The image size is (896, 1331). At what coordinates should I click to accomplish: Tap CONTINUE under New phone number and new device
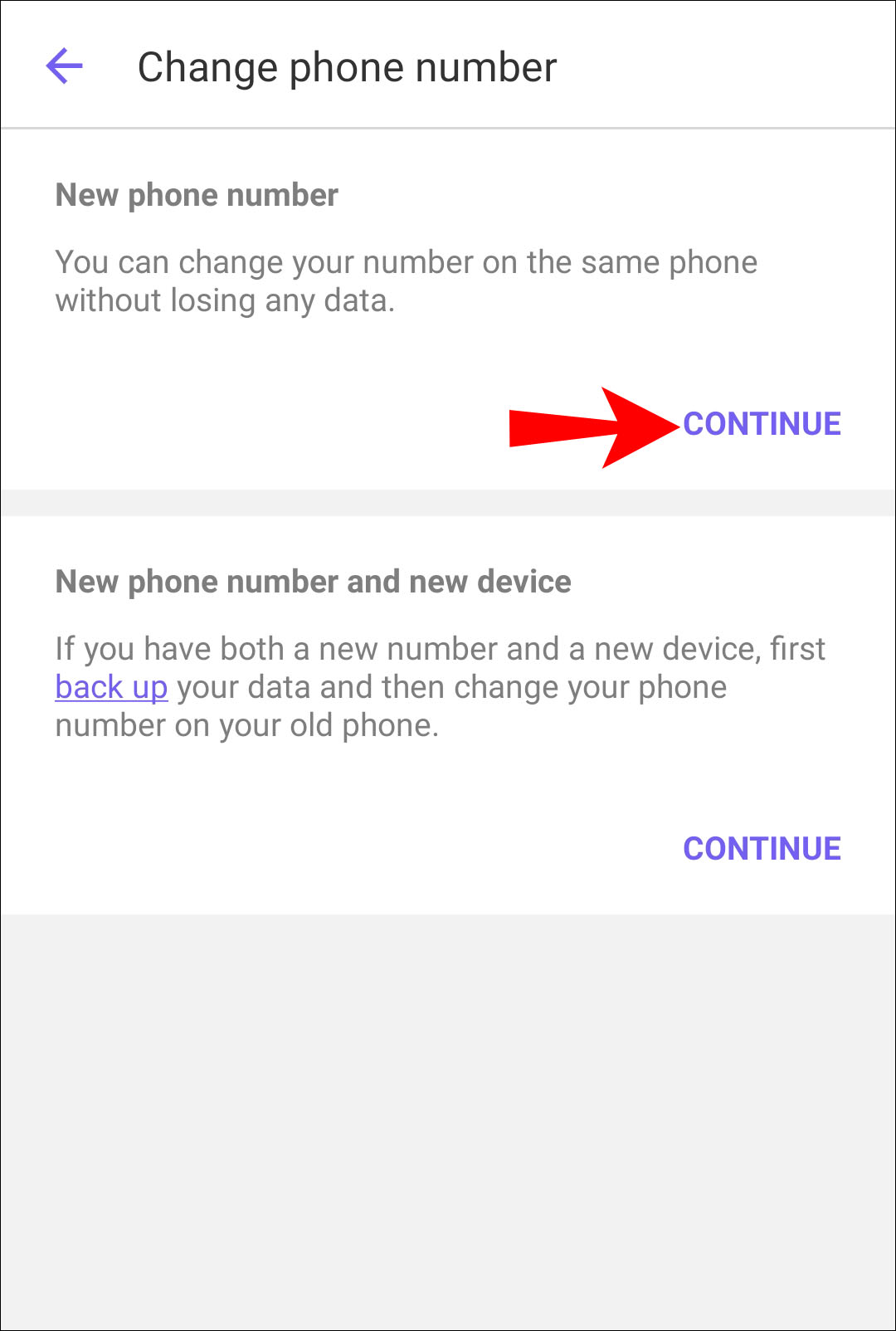point(762,848)
